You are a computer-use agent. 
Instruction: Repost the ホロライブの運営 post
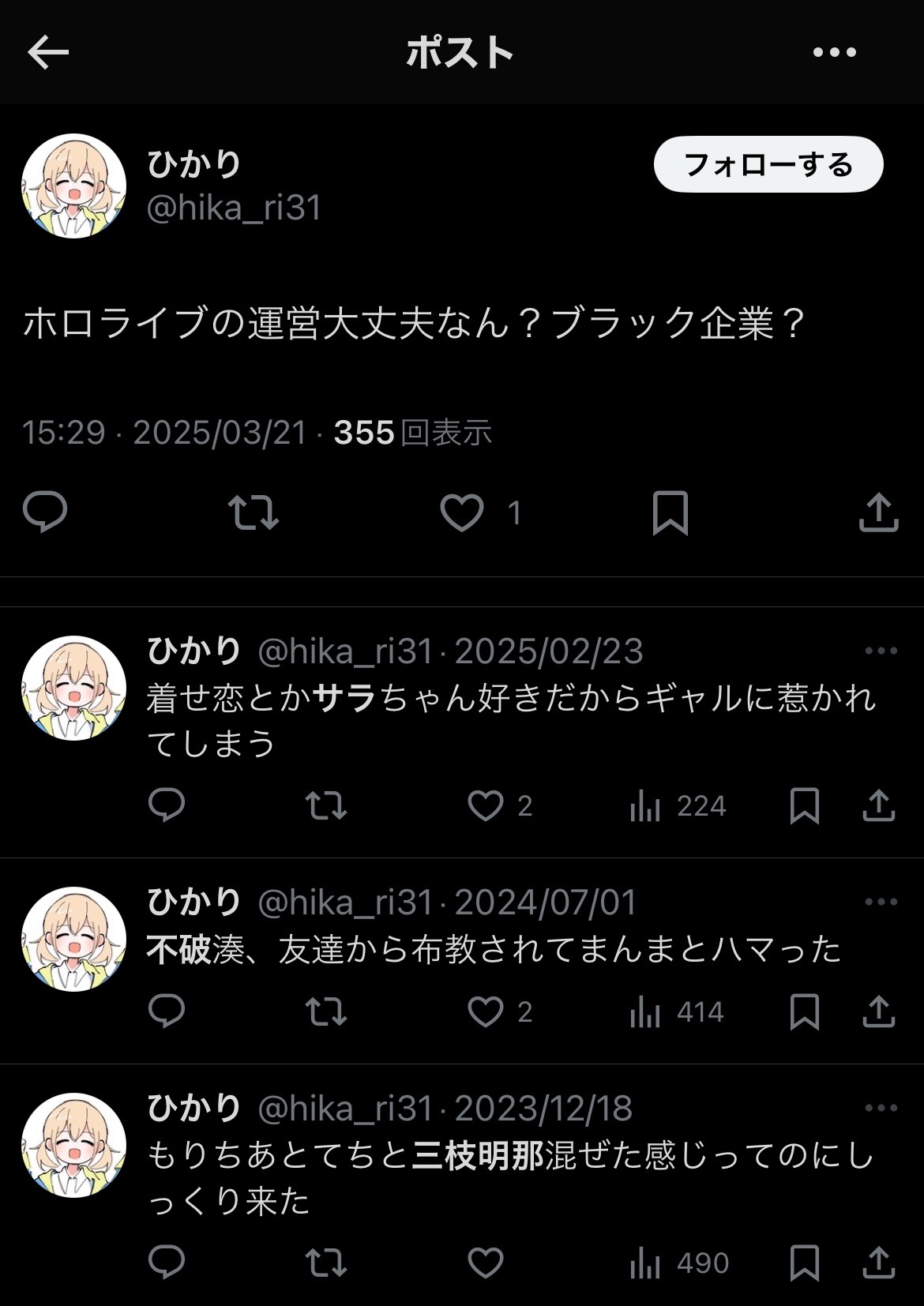pyautogui.click(x=253, y=512)
